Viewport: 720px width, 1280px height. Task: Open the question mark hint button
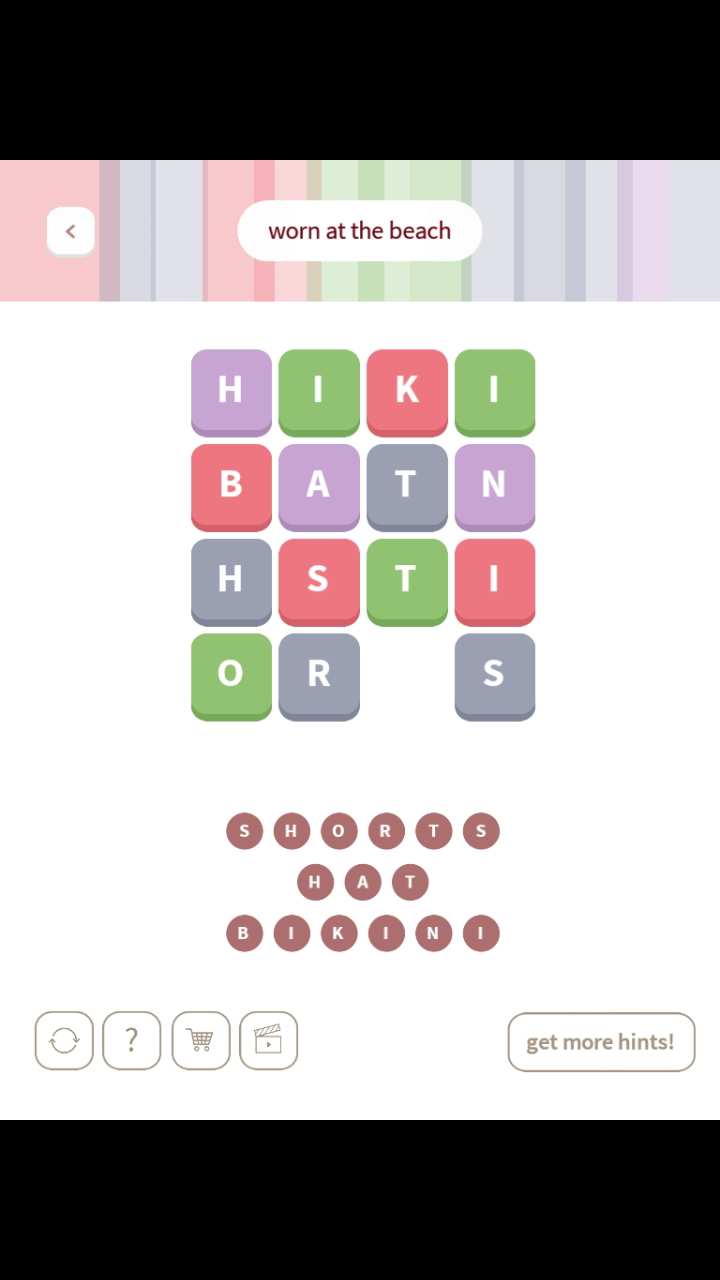(x=131, y=1041)
